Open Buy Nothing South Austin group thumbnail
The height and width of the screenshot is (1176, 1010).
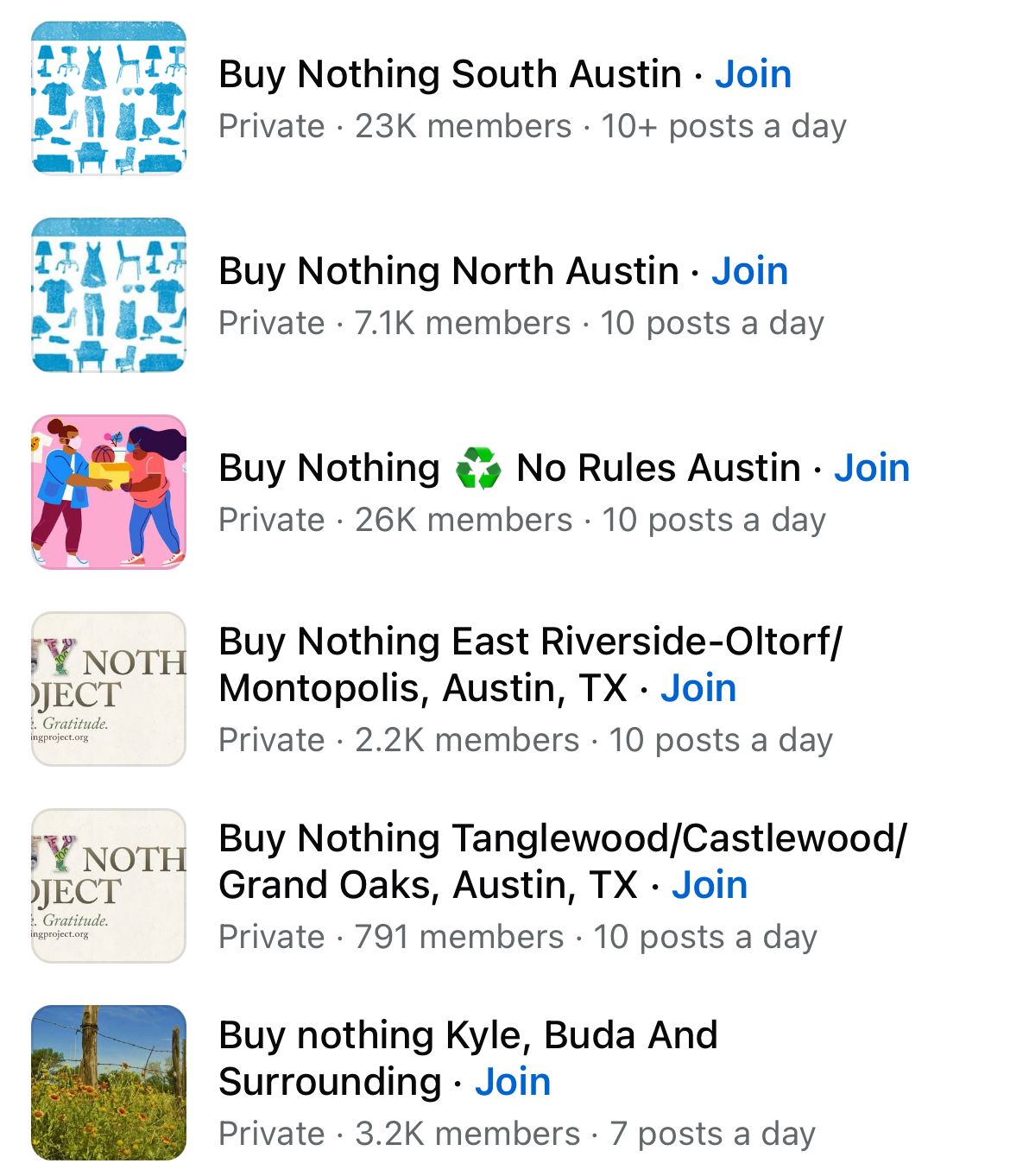(109, 98)
